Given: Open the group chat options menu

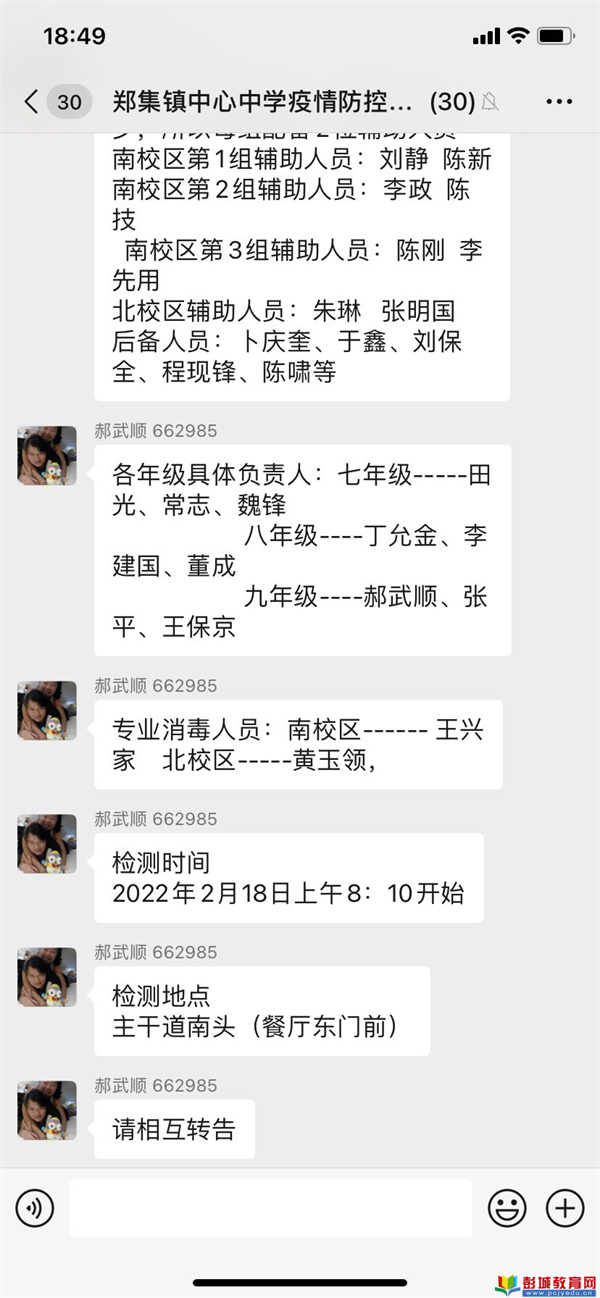Looking at the screenshot, I should pos(559,101).
